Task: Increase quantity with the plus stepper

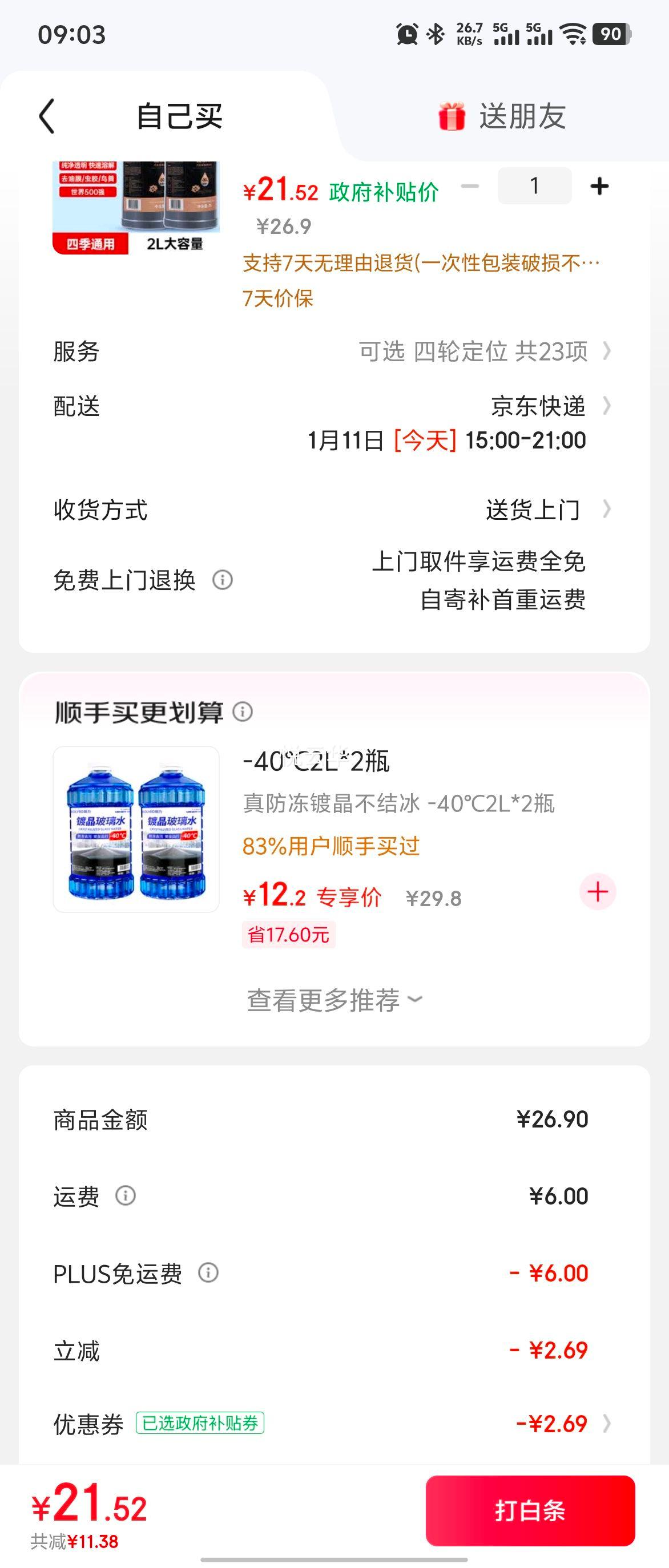Action: (x=598, y=186)
